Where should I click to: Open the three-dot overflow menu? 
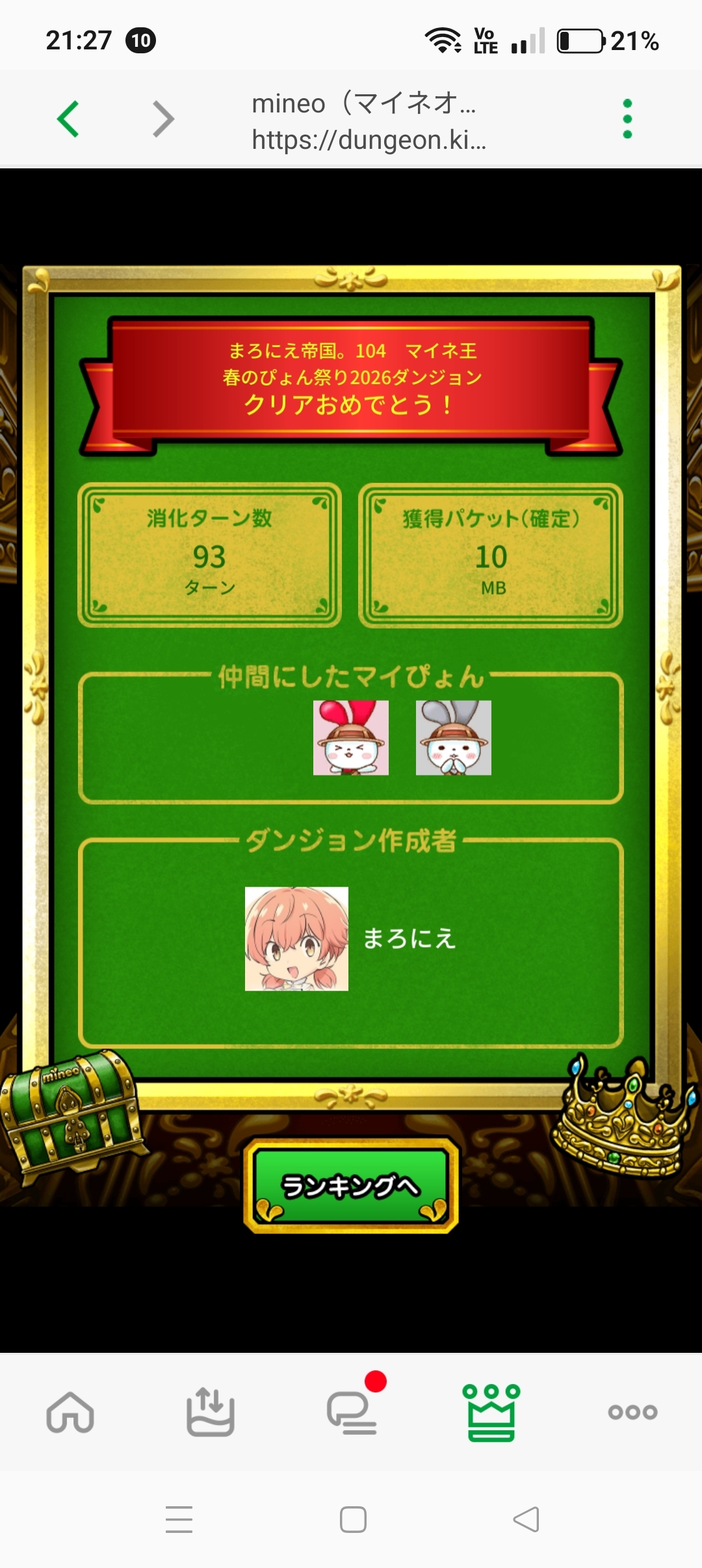pyautogui.click(x=627, y=119)
